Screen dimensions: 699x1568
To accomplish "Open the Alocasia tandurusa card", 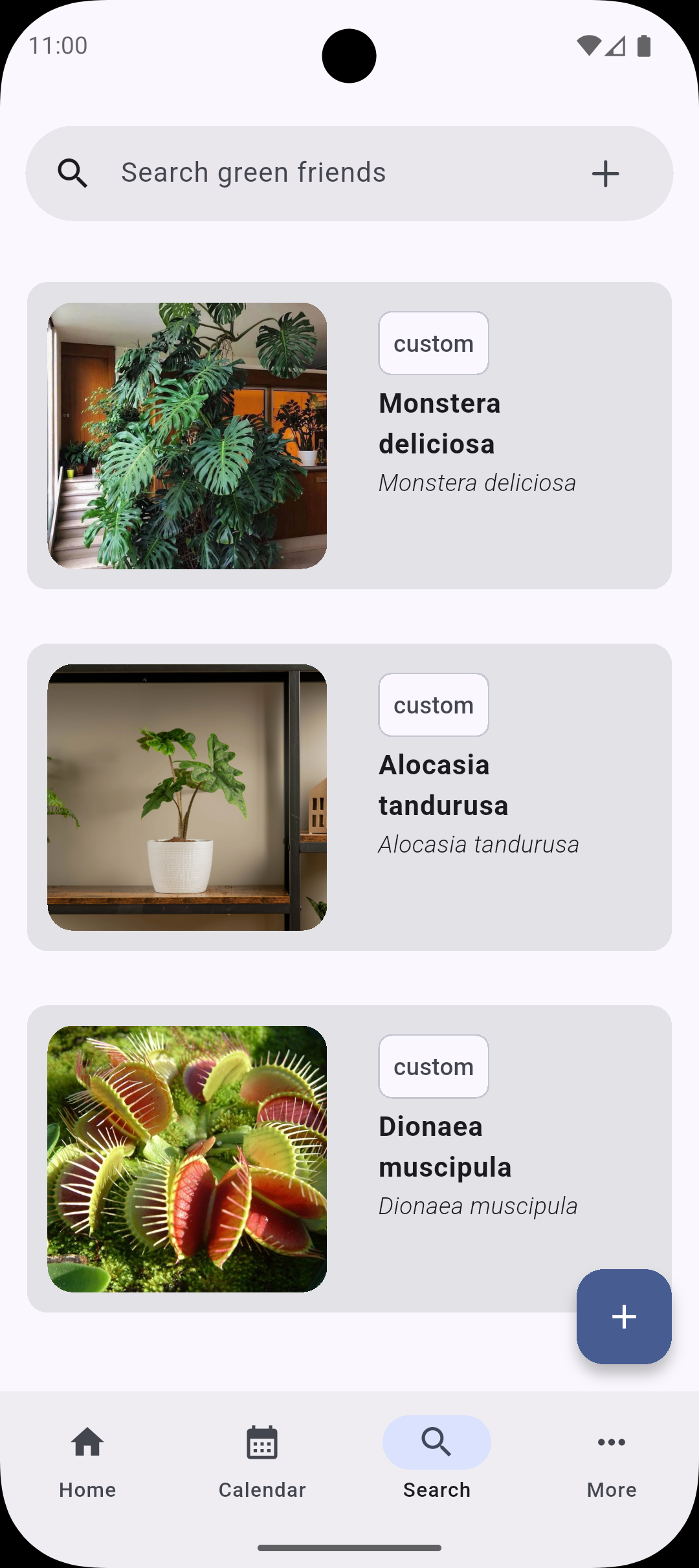I will tap(349, 797).
